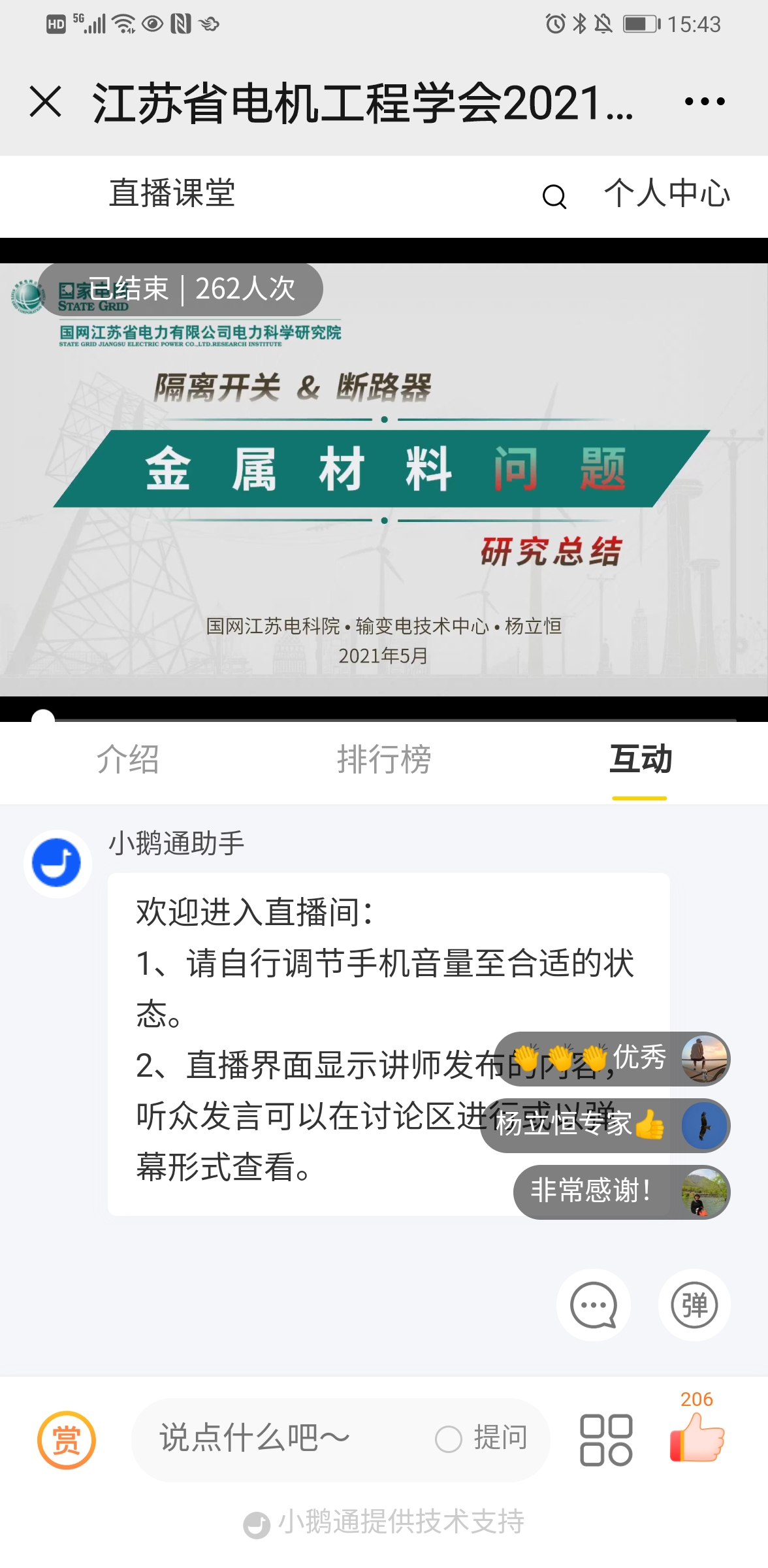Go to 直播课堂 home
The image size is (768, 1568).
[x=172, y=194]
